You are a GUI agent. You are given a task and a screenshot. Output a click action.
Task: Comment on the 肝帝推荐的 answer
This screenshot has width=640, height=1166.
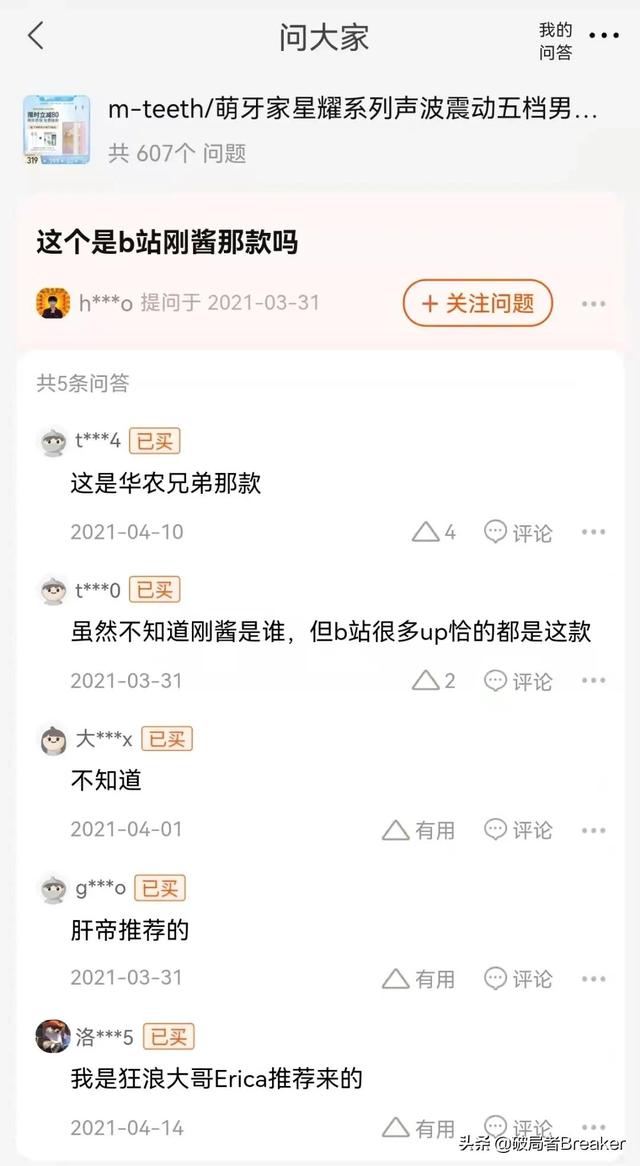518,979
